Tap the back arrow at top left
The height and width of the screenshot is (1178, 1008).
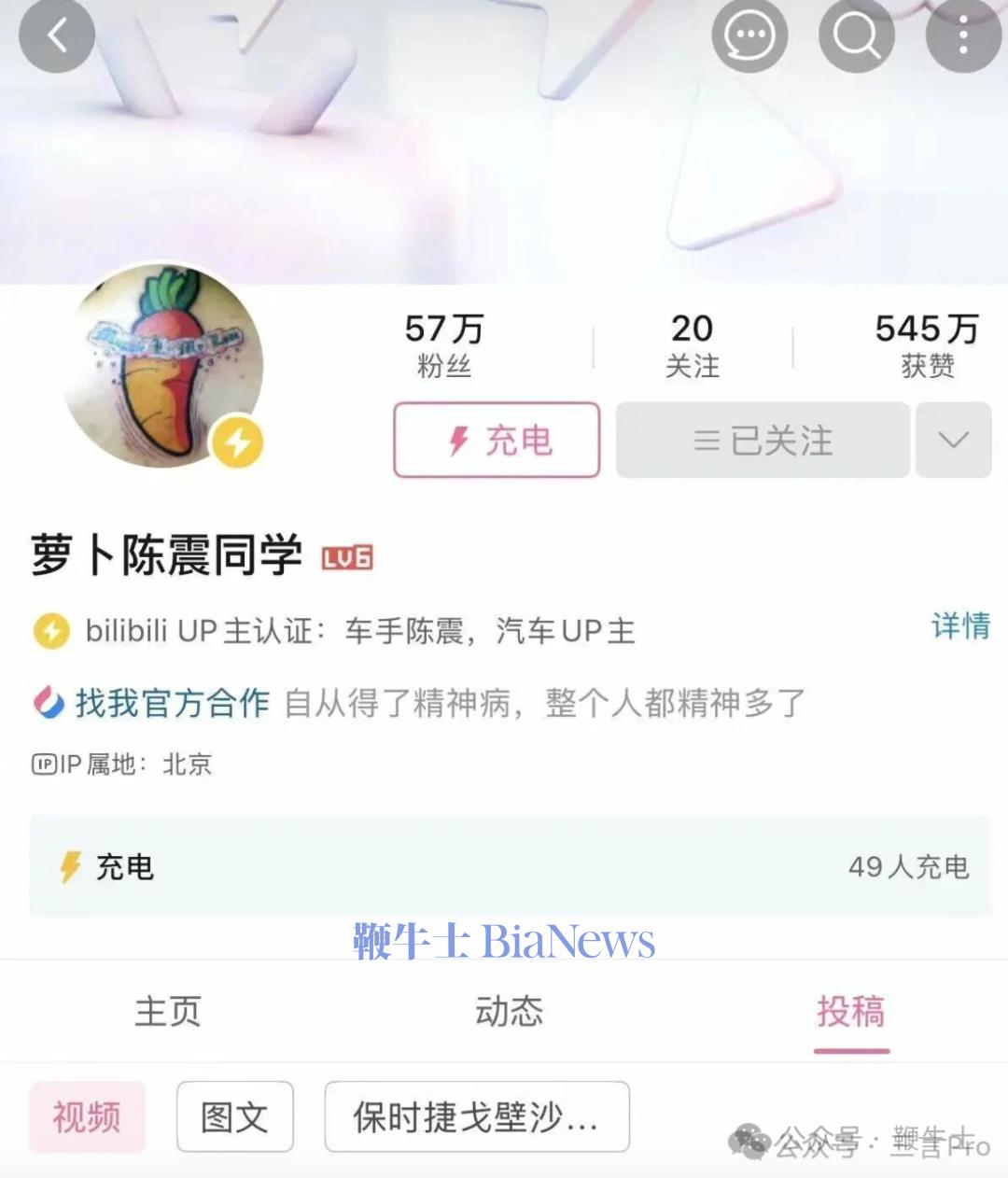[x=56, y=35]
